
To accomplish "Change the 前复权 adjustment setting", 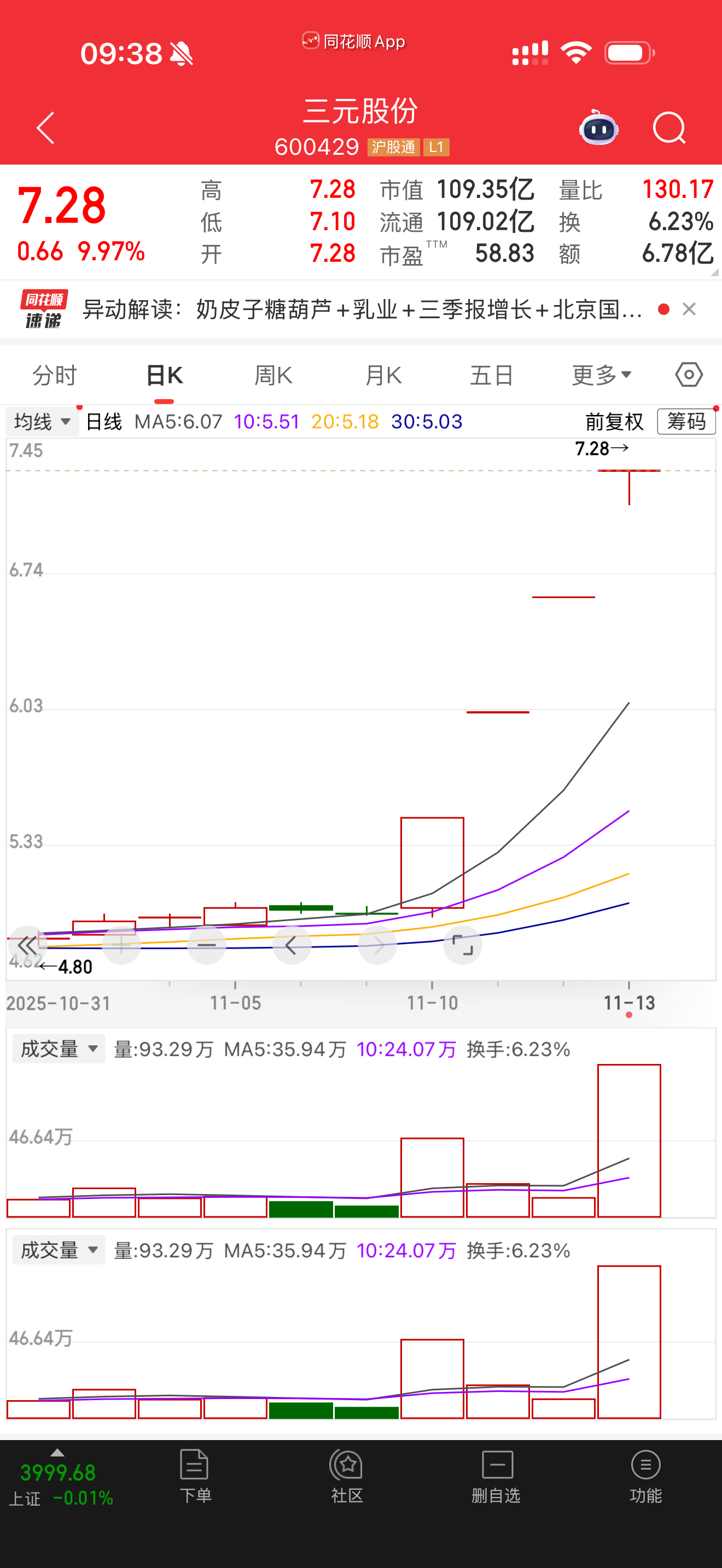I will [x=614, y=421].
